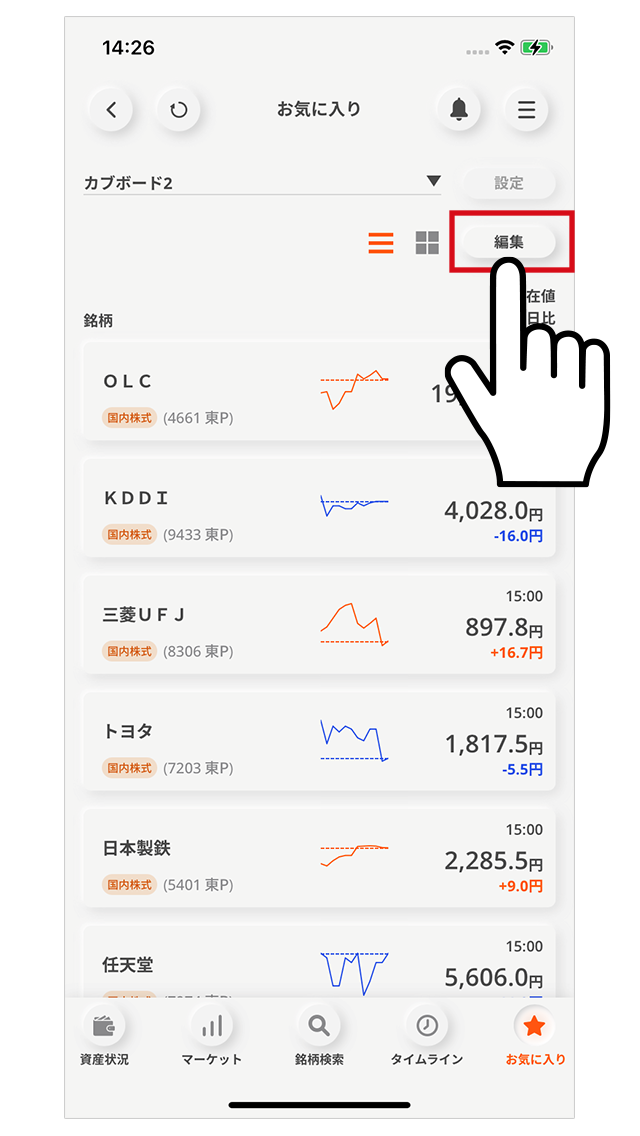Screen dimensions: 640x1136
Task: Open the 日本製鉄 stock card
Action: tap(320, 858)
